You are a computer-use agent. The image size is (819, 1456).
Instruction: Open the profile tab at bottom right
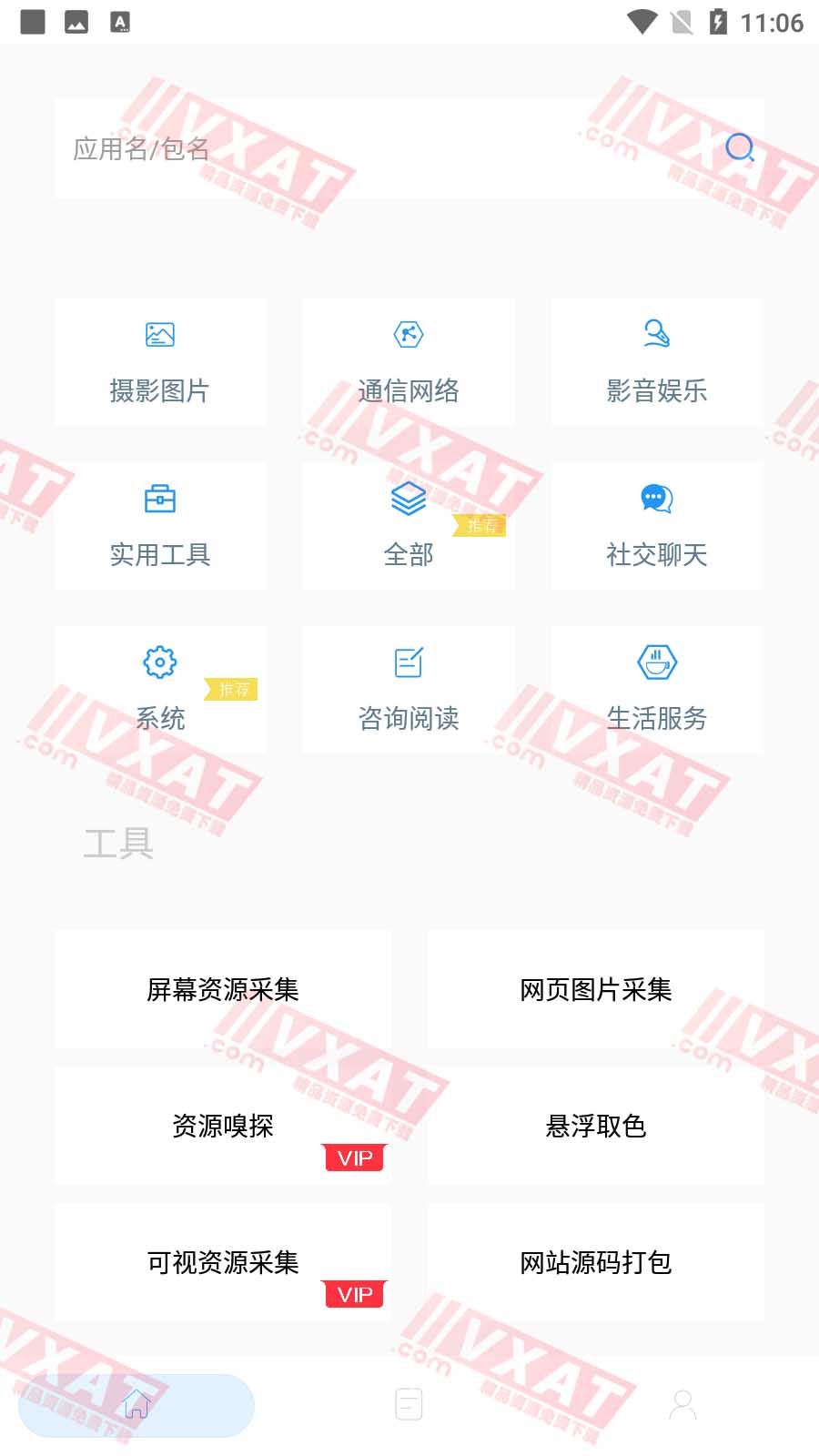point(681,1404)
